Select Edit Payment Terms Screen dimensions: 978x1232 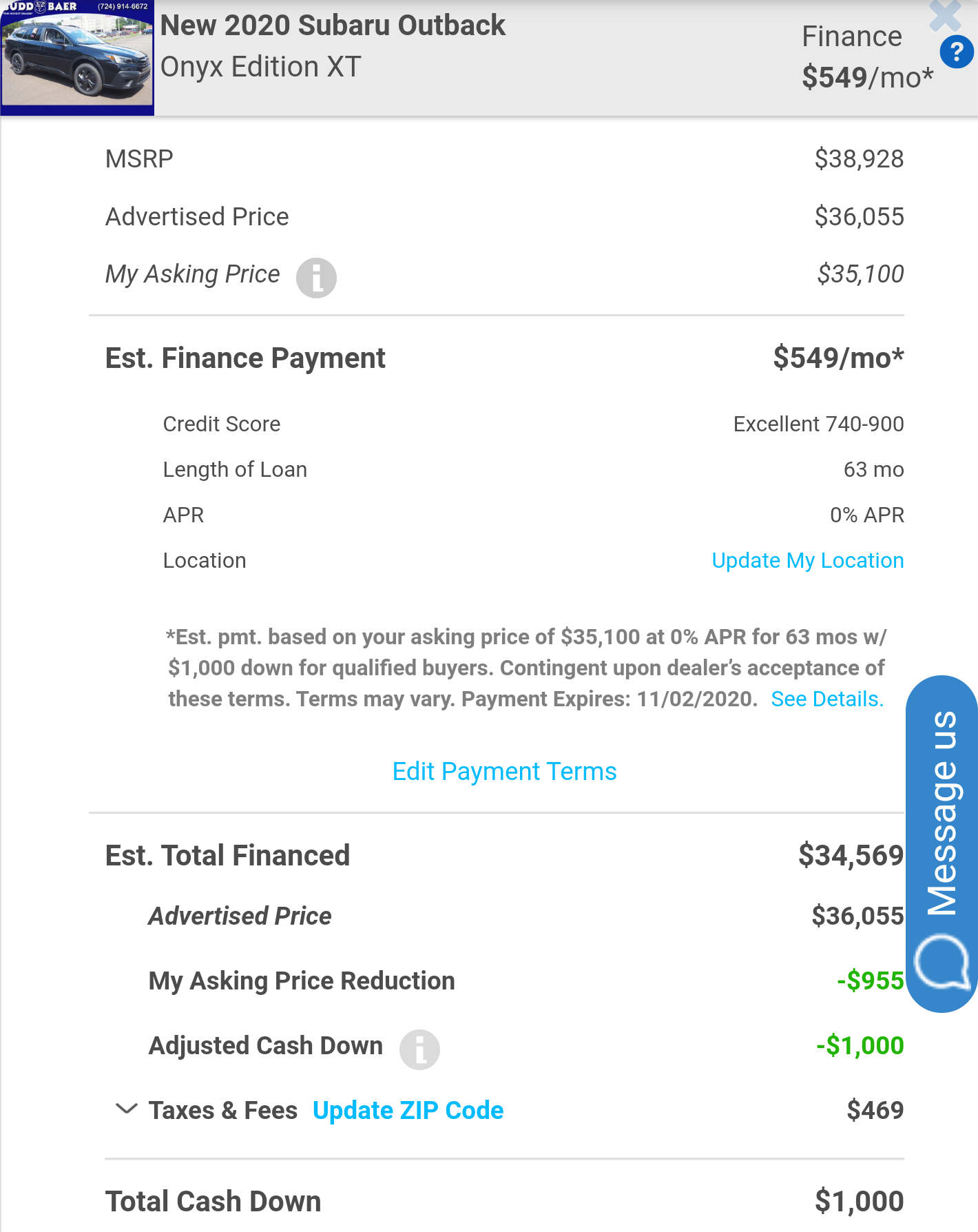(504, 772)
